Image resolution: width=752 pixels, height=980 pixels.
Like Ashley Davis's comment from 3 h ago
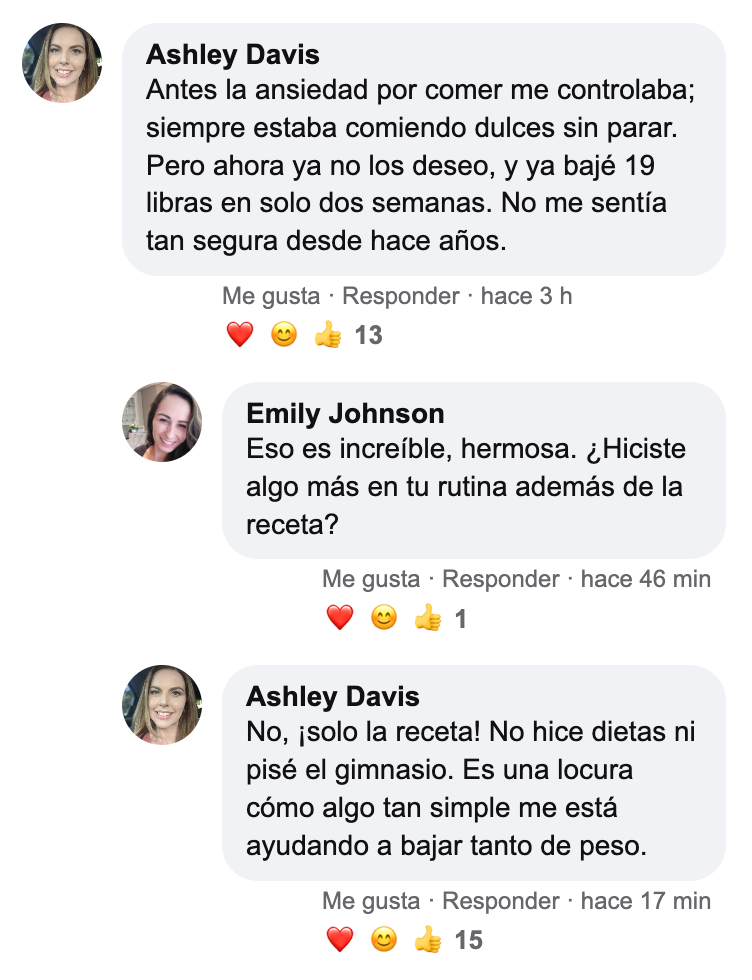[270, 297]
